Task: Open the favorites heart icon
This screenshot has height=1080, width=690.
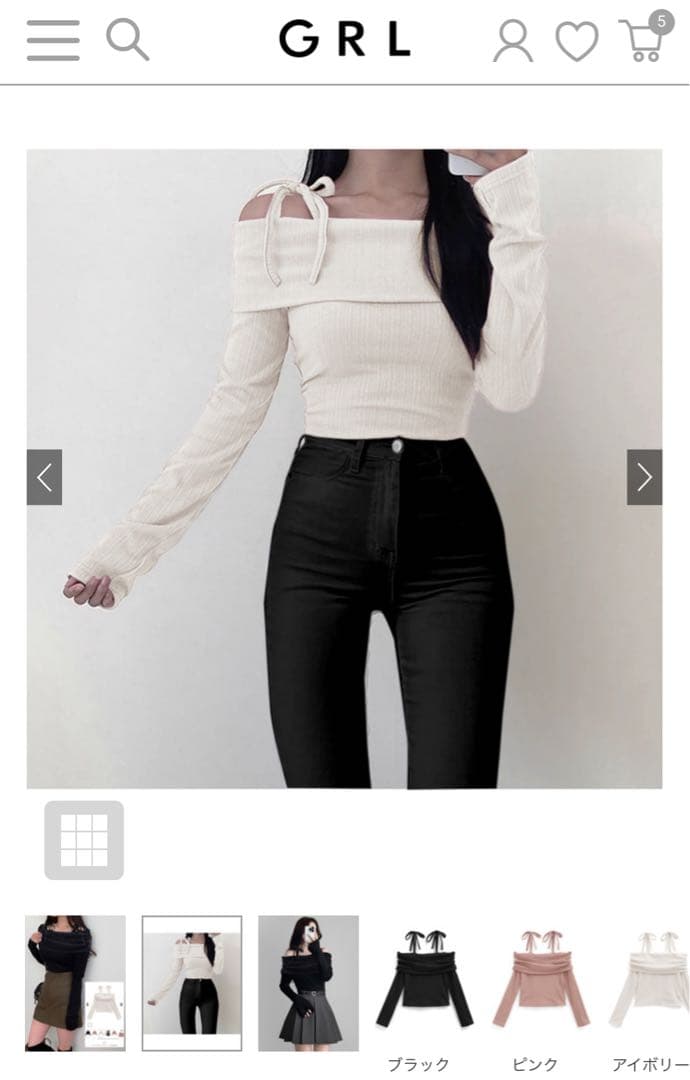Action: pyautogui.click(x=577, y=42)
